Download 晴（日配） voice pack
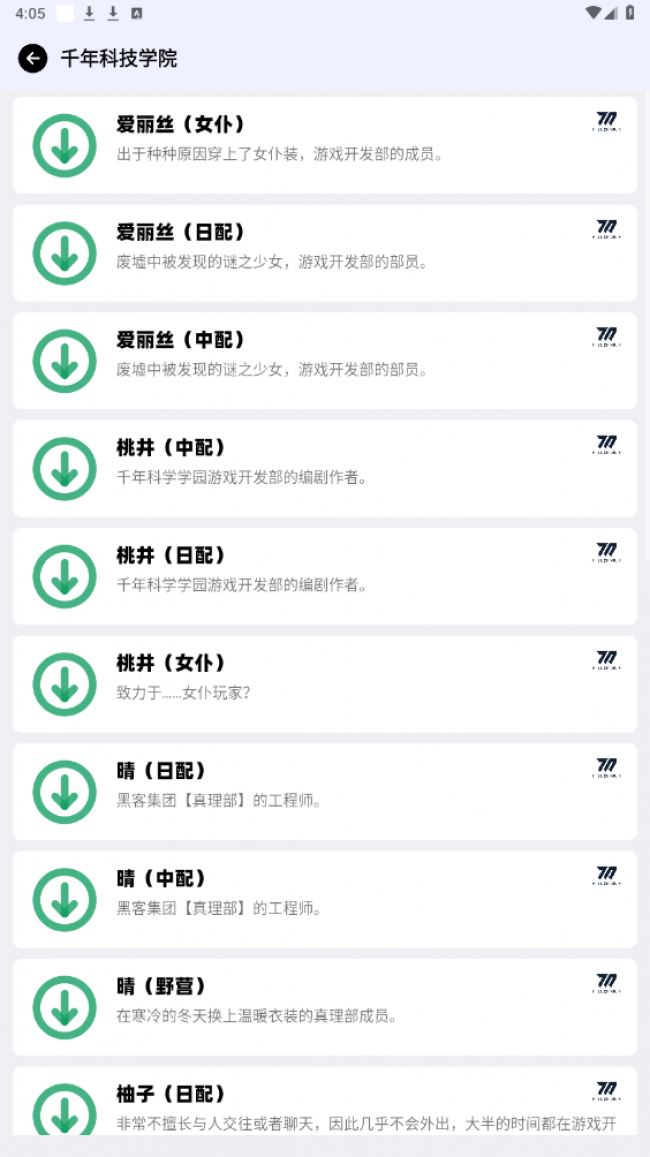The image size is (650, 1157). pos(65,792)
